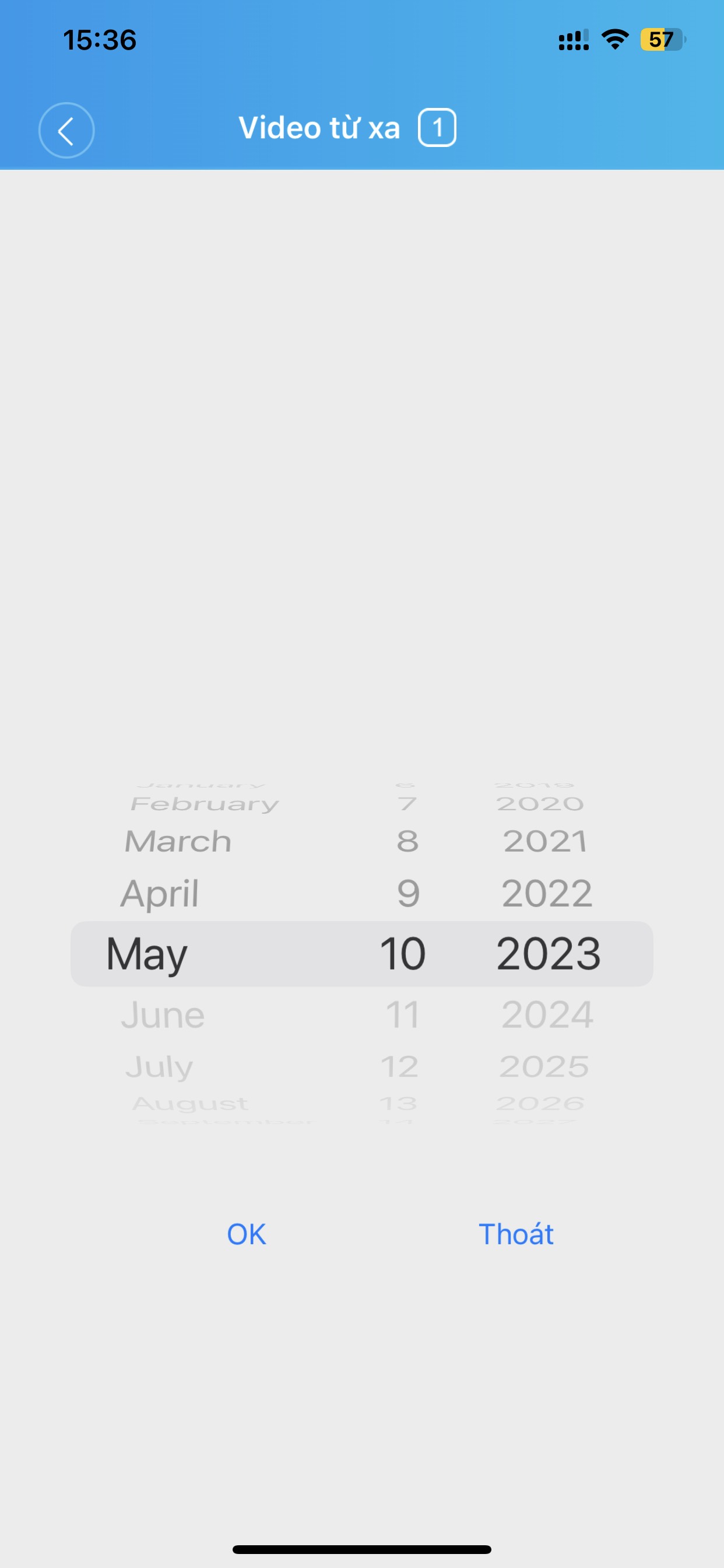Choose June in the month wheel
This screenshot has height=1568, width=724.
tap(163, 1014)
